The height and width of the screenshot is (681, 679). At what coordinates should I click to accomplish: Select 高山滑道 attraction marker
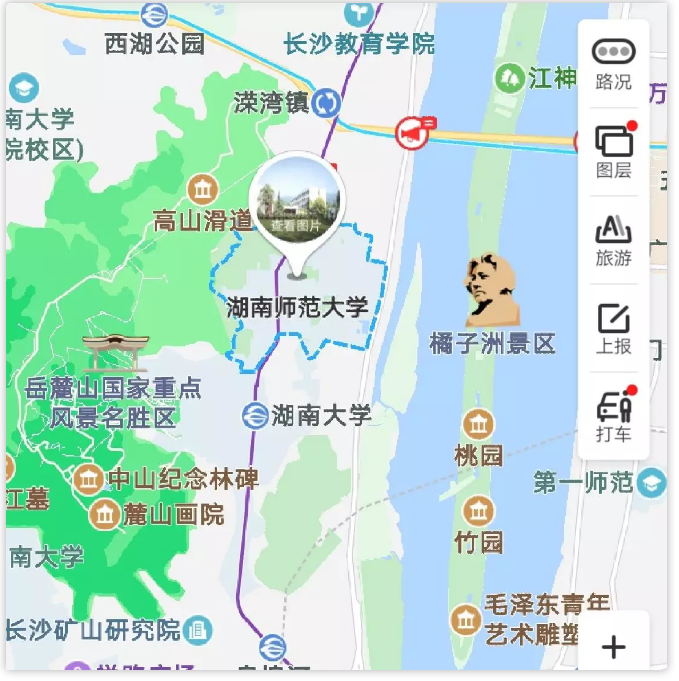click(203, 189)
